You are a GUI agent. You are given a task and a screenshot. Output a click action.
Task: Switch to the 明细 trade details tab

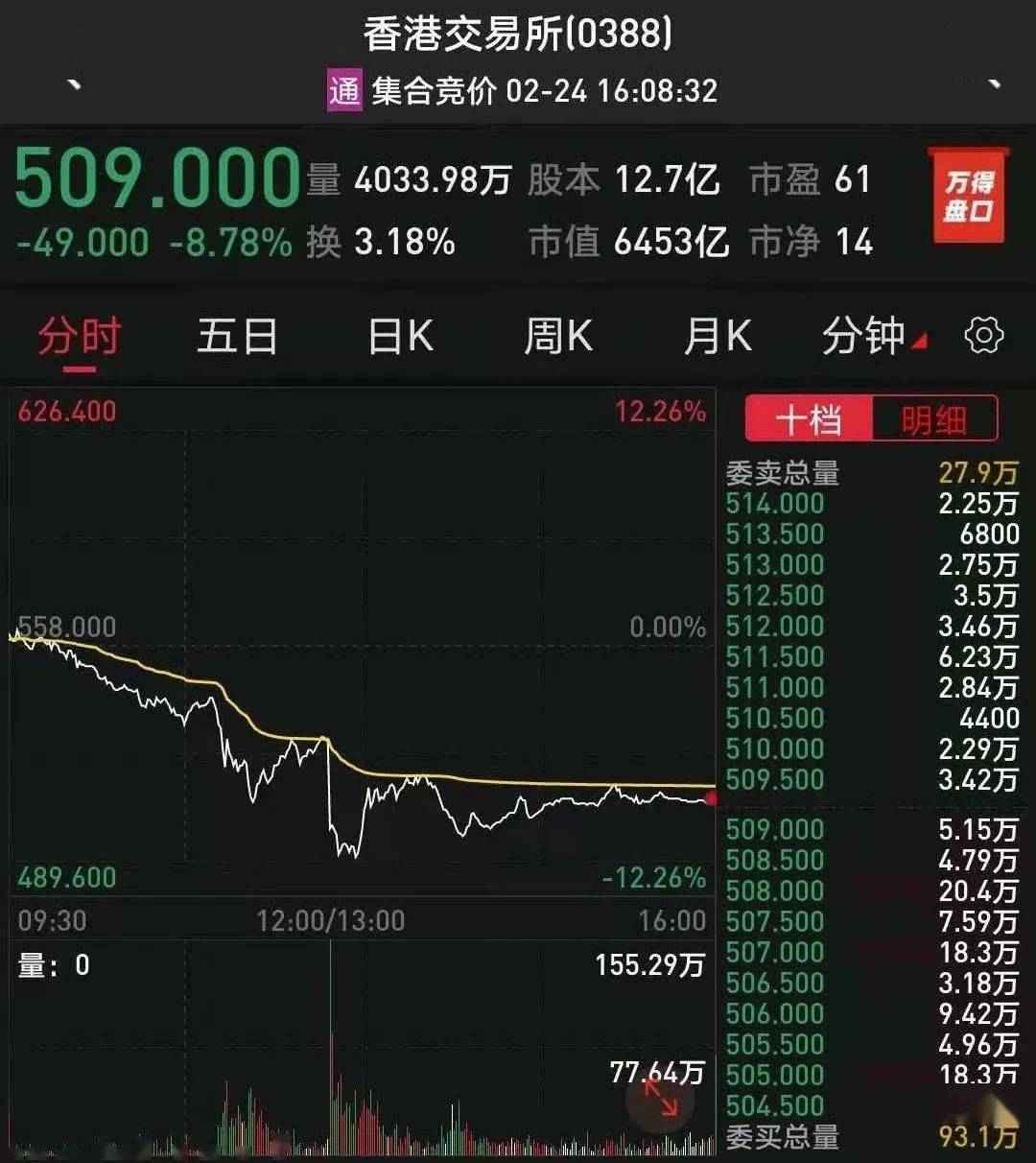tap(934, 420)
